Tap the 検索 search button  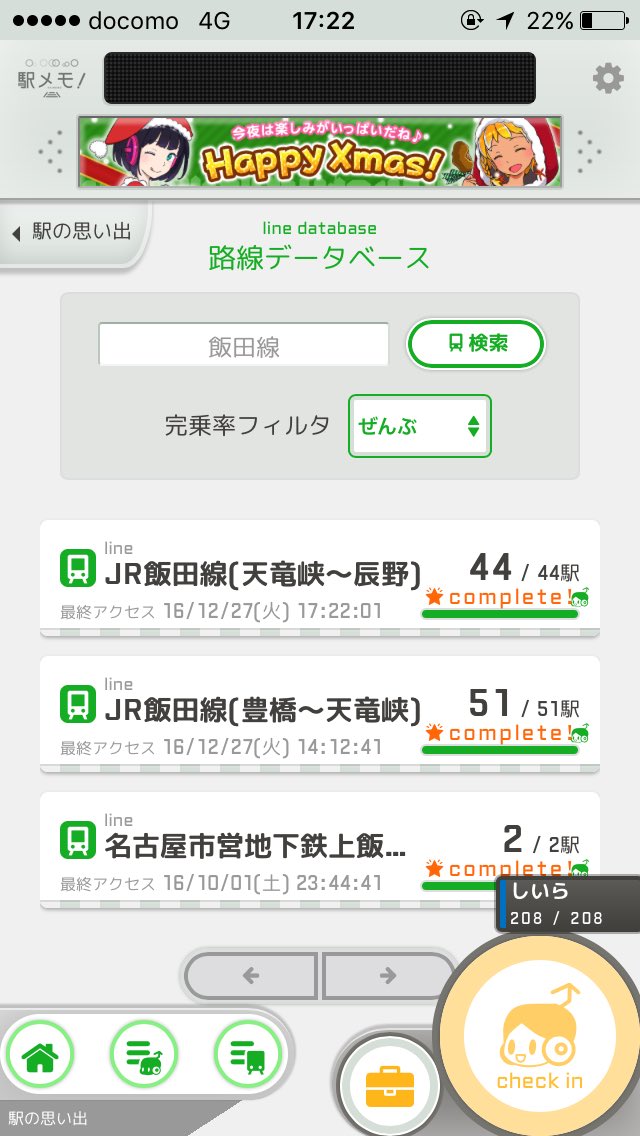(475, 343)
